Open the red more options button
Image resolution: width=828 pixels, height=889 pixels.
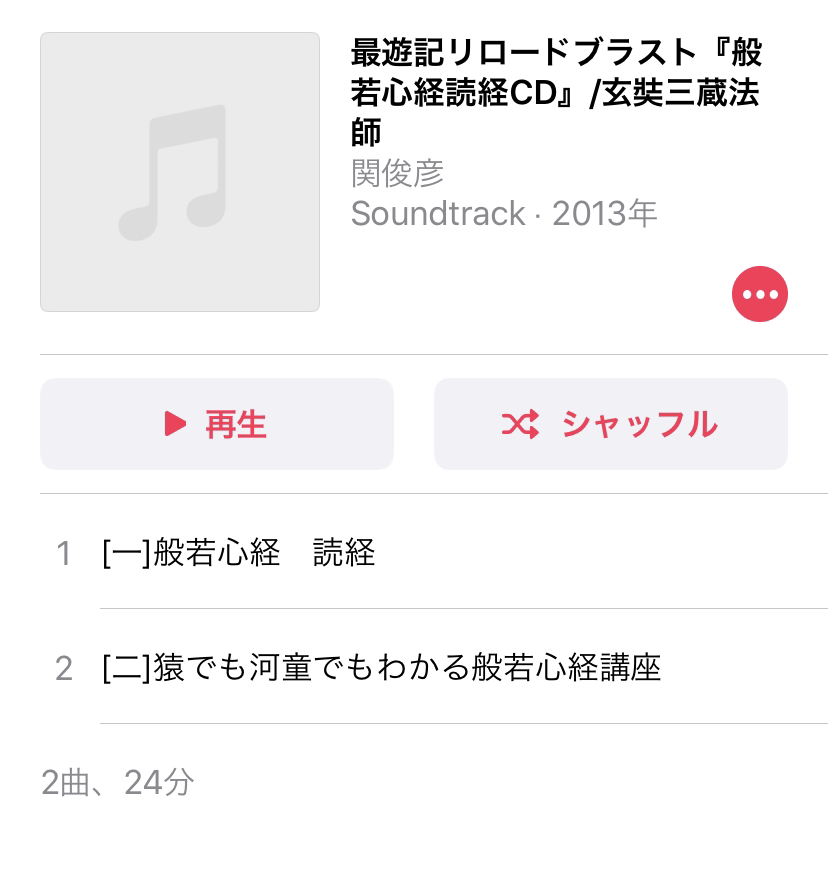pos(760,294)
